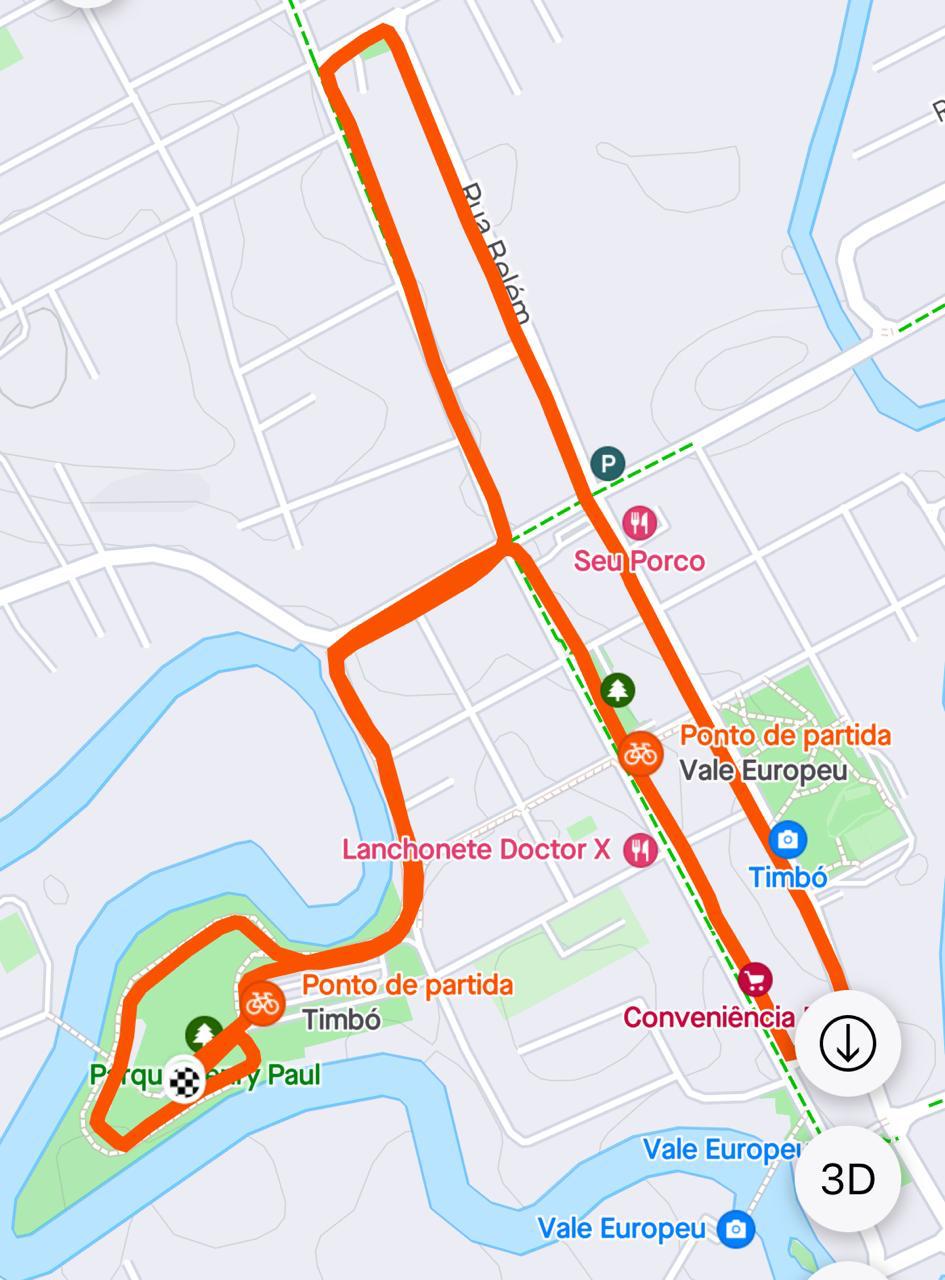The height and width of the screenshot is (1280, 945).
Task: Select the Lanchonete Doctor X marker
Action: [640, 850]
